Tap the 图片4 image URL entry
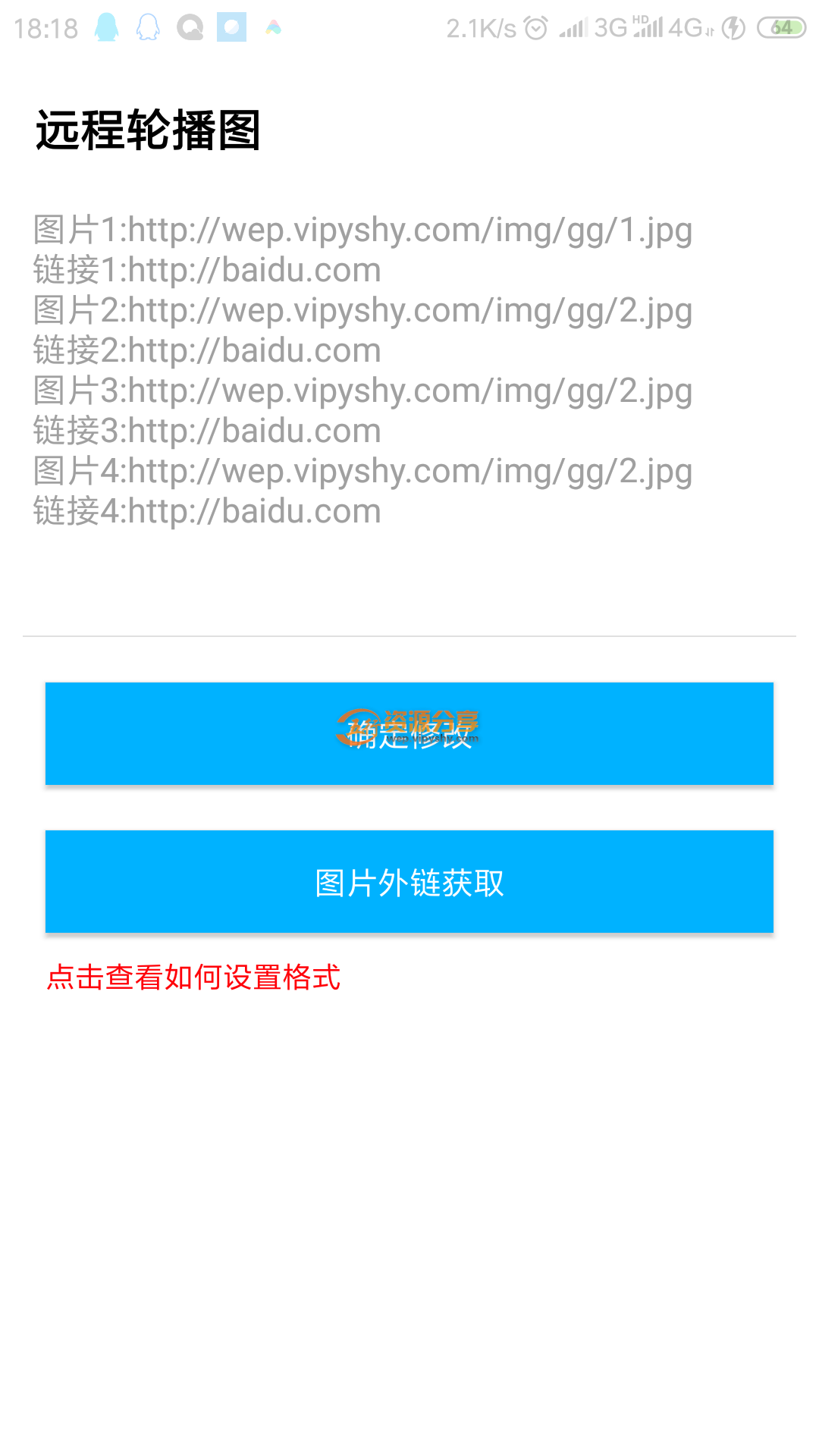The width and height of the screenshot is (819, 1456). pos(362,472)
